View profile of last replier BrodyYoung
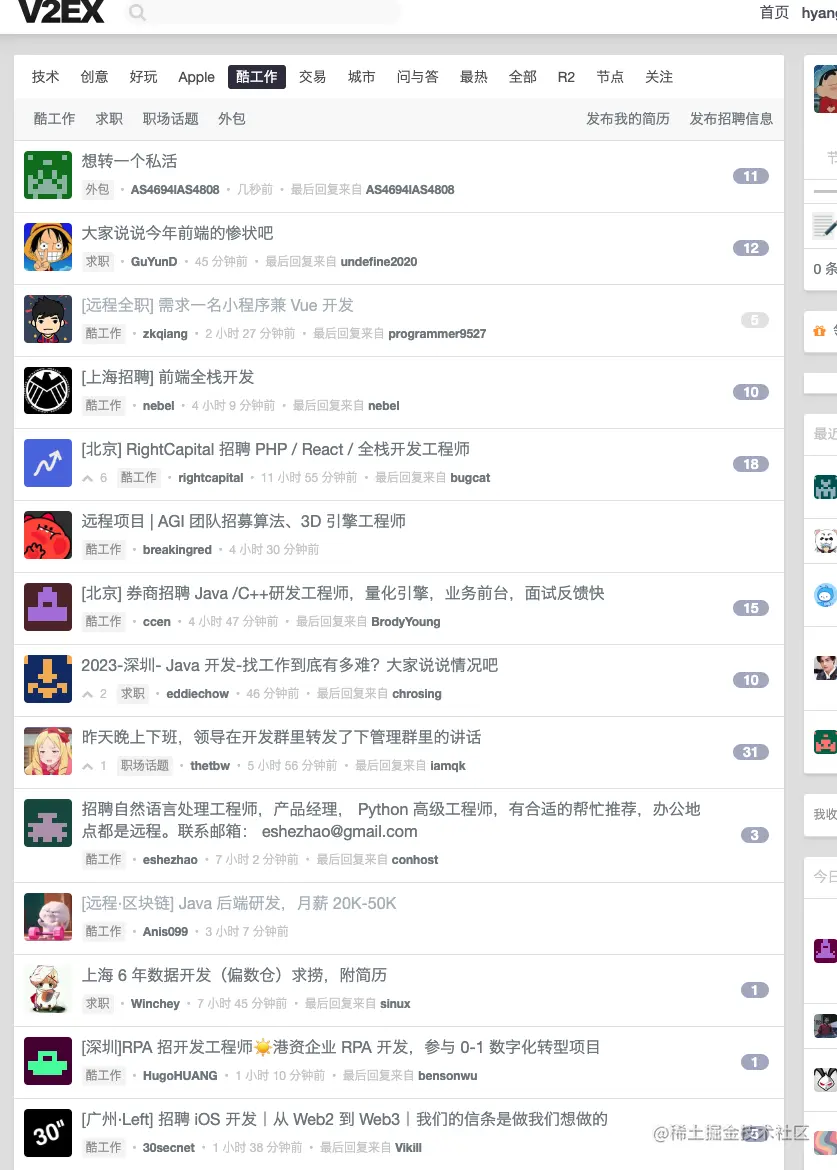The width and height of the screenshot is (837, 1170). (405, 622)
